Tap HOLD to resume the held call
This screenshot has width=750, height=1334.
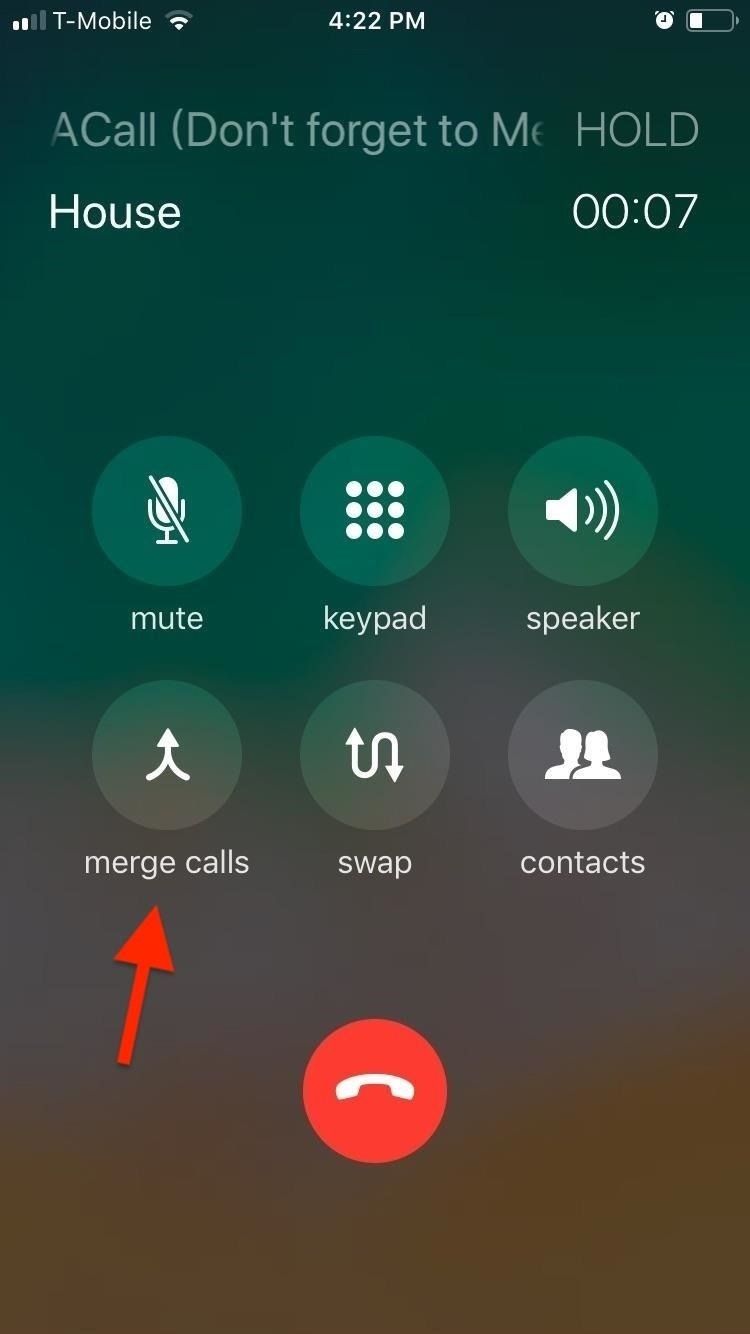click(635, 129)
